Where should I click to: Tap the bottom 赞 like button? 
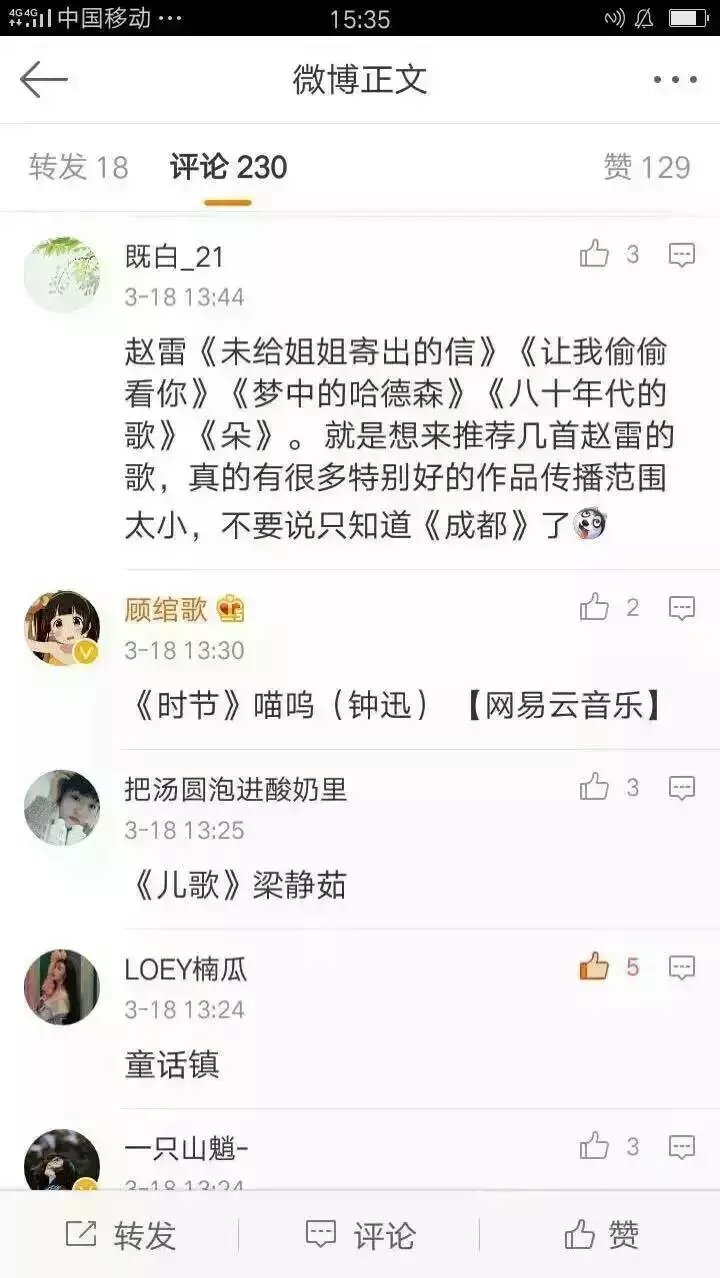[x=600, y=1235]
